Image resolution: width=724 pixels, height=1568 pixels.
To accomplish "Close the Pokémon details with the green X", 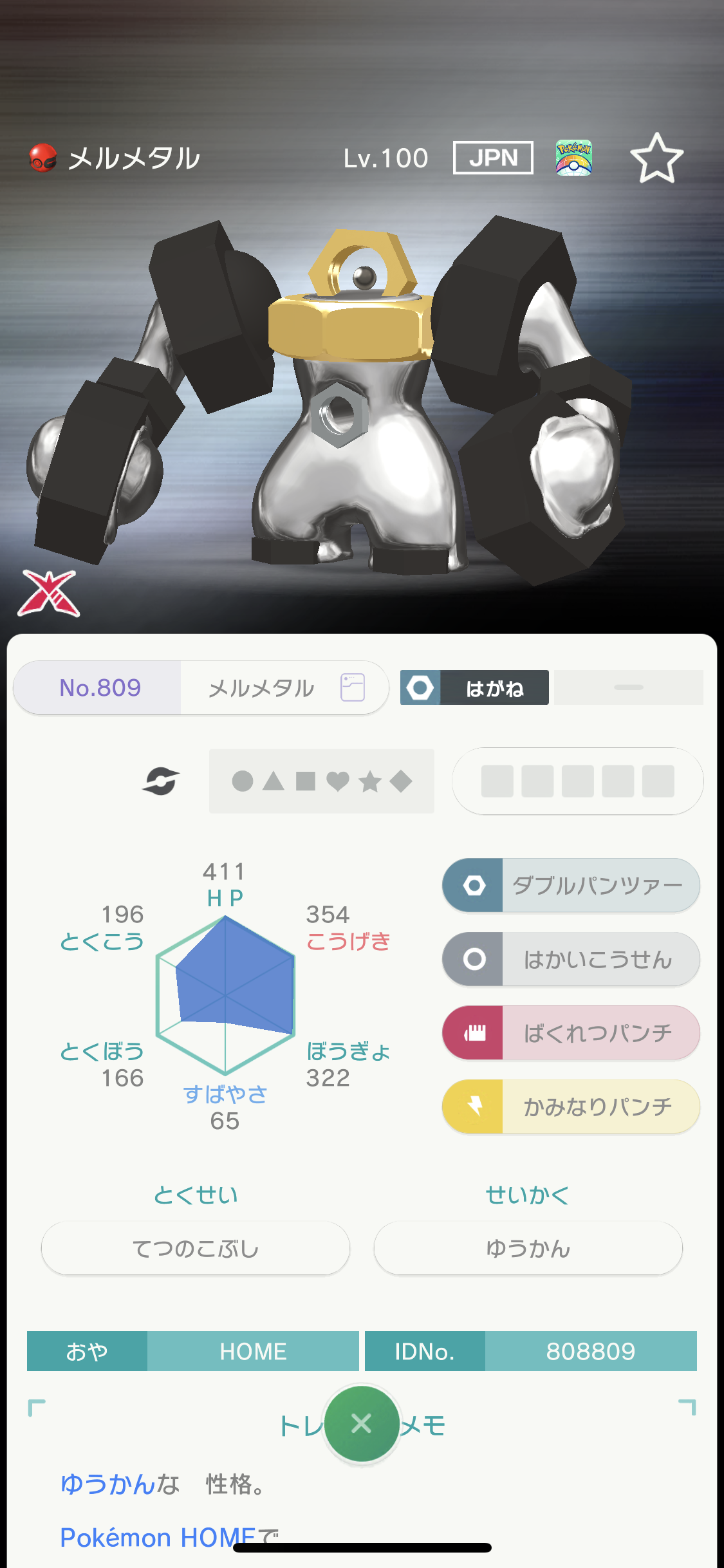I will [362, 1423].
